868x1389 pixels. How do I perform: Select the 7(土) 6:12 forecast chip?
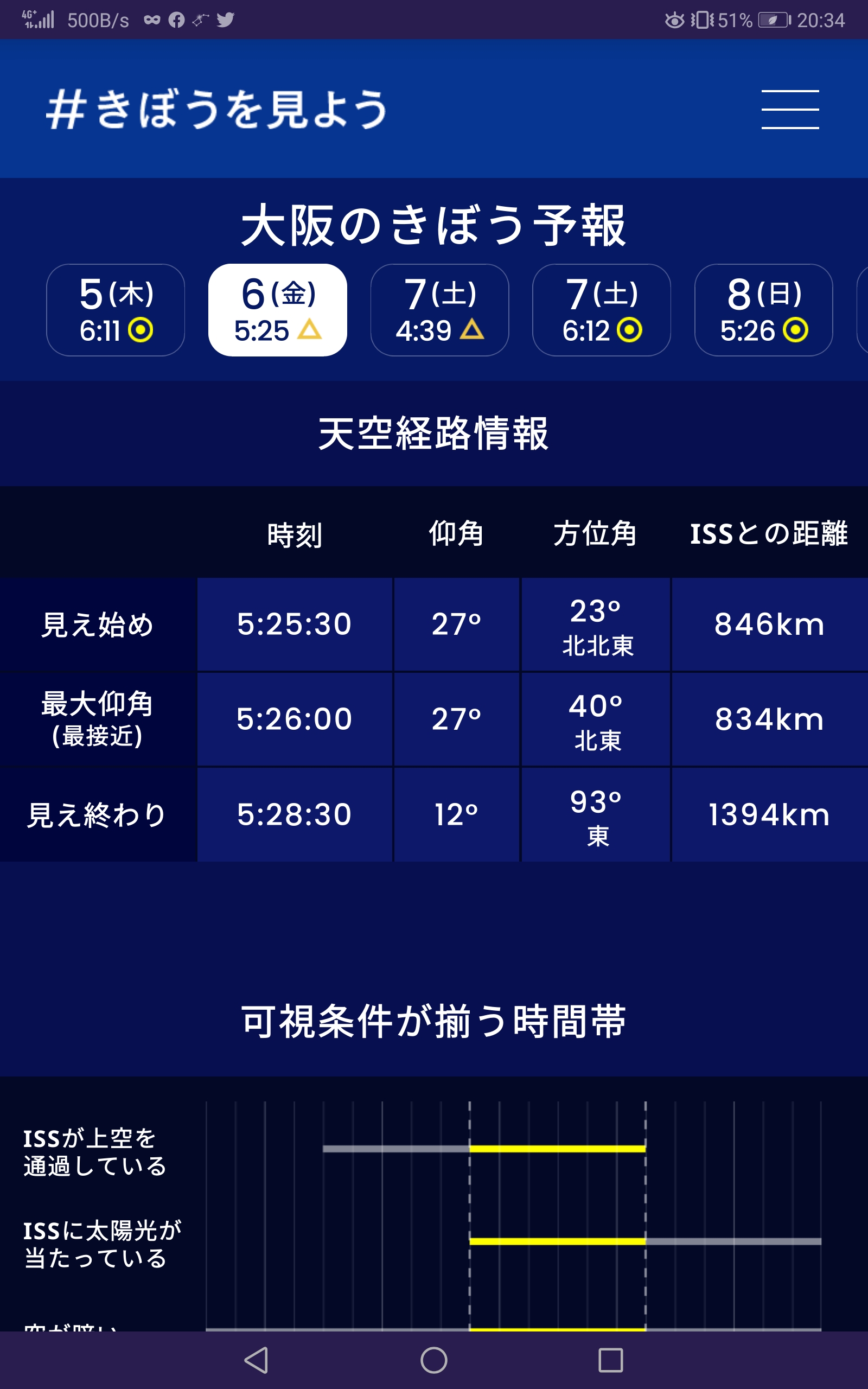tap(602, 310)
